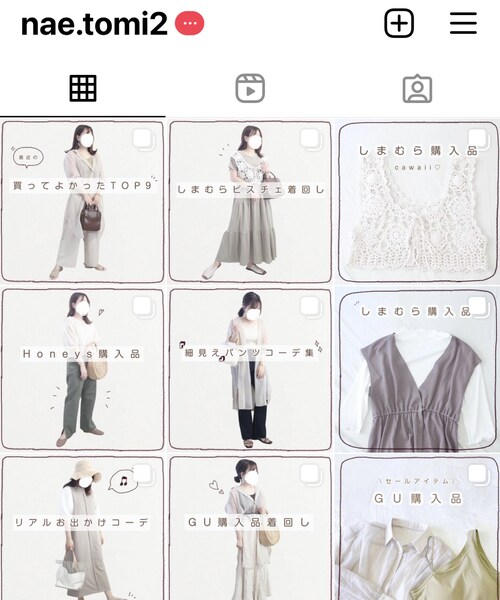Open the hamburger menu
This screenshot has height=600, width=500.
pyautogui.click(x=463, y=23)
